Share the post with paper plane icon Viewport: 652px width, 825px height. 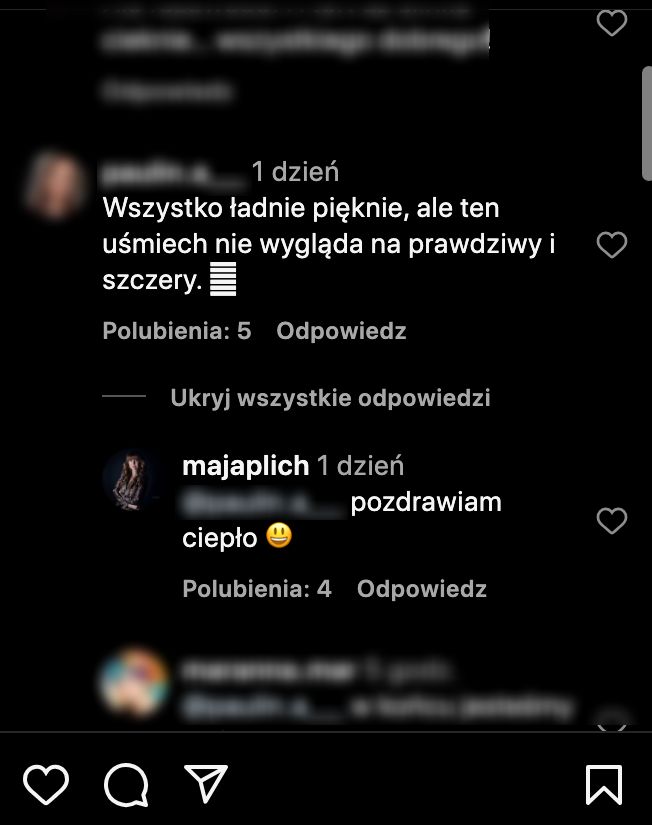tap(206, 784)
